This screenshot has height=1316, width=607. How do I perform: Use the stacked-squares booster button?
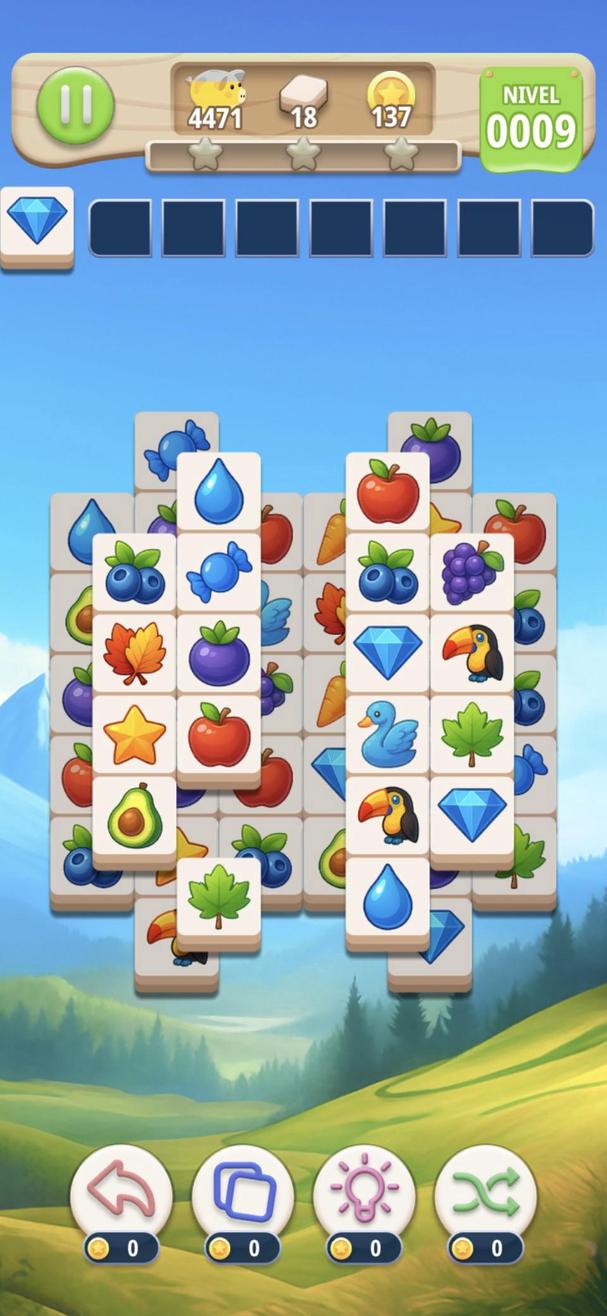(x=242, y=1194)
